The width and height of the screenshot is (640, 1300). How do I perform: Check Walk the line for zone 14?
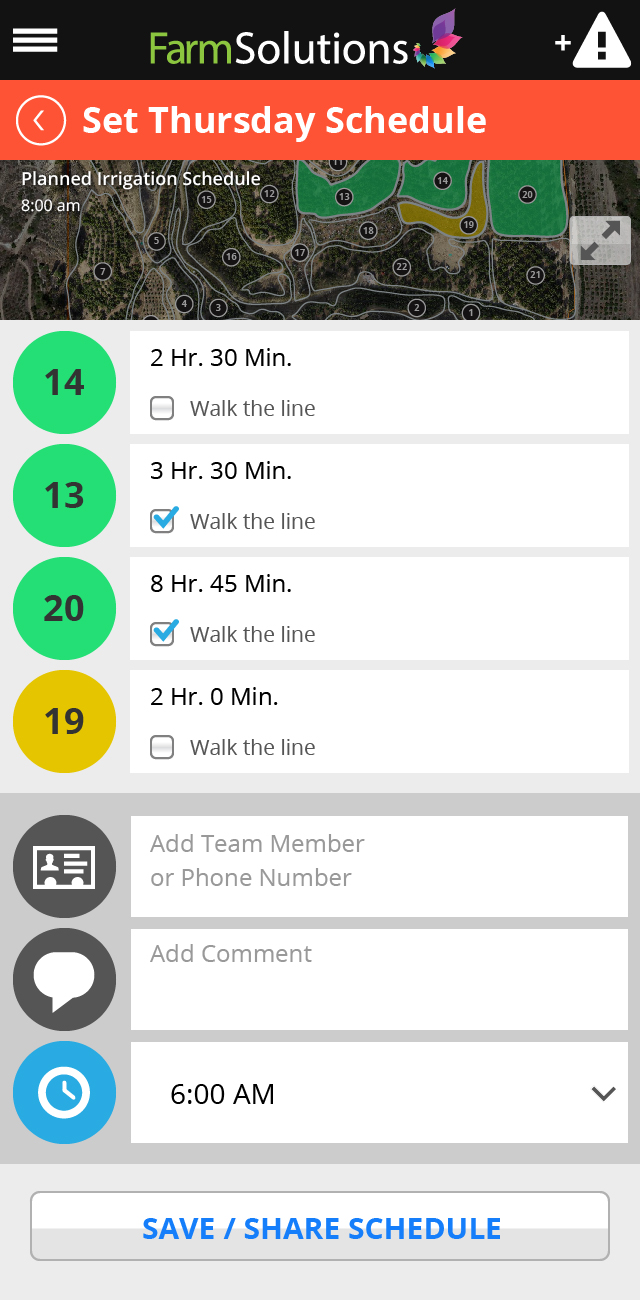pyautogui.click(x=162, y=408)
